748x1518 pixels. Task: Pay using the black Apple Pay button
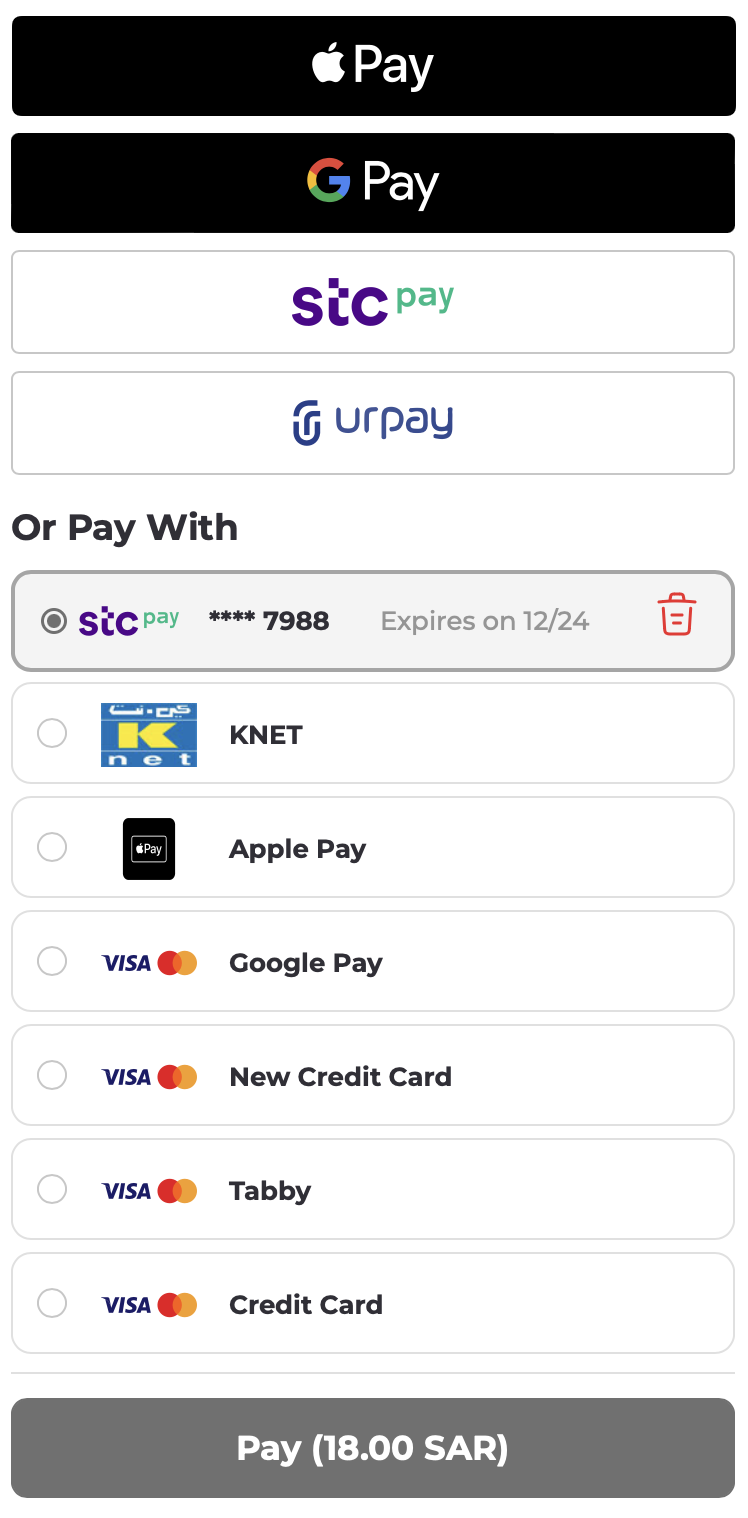click(x=373, y=66)
